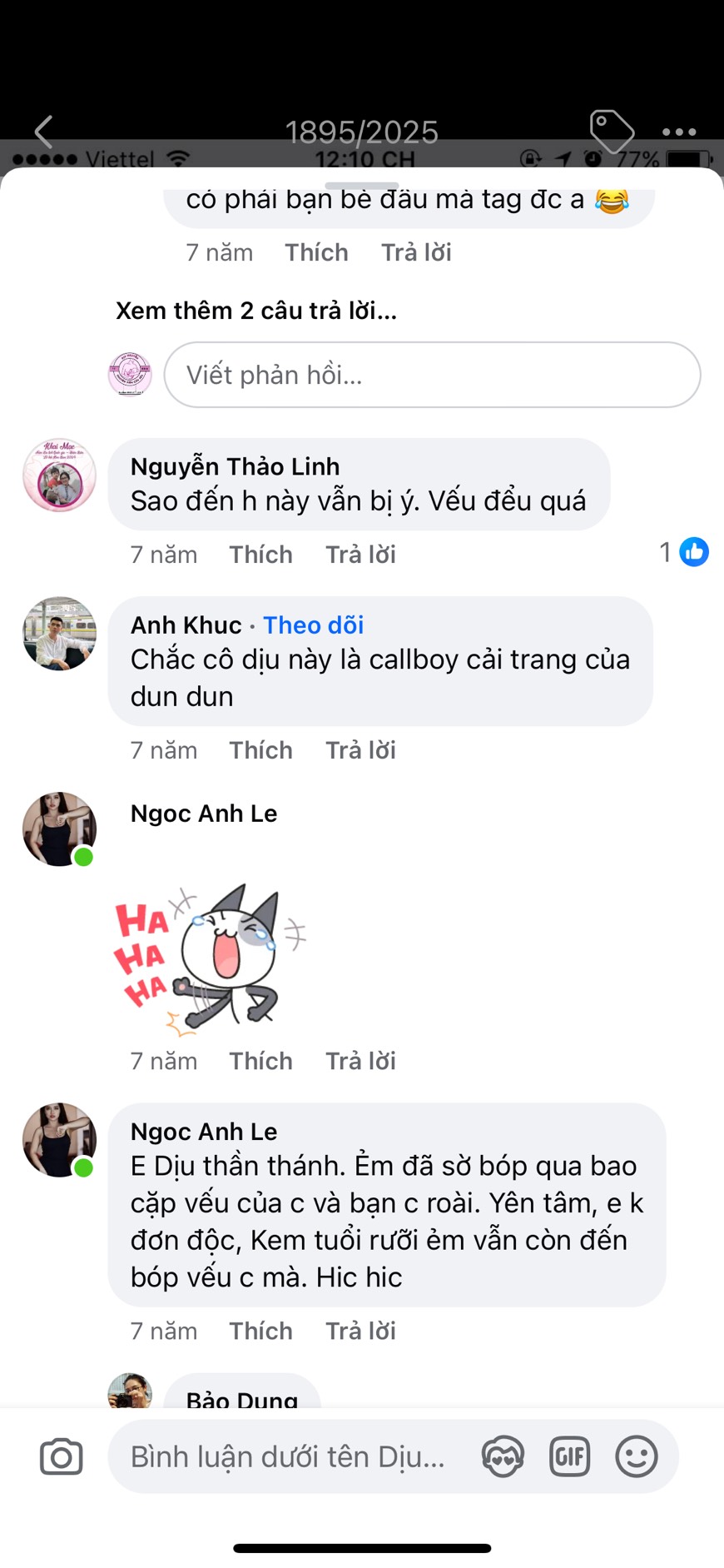Open the tag icon in header
Screen dimensions: 724x1568
click(x=612, y=131)
